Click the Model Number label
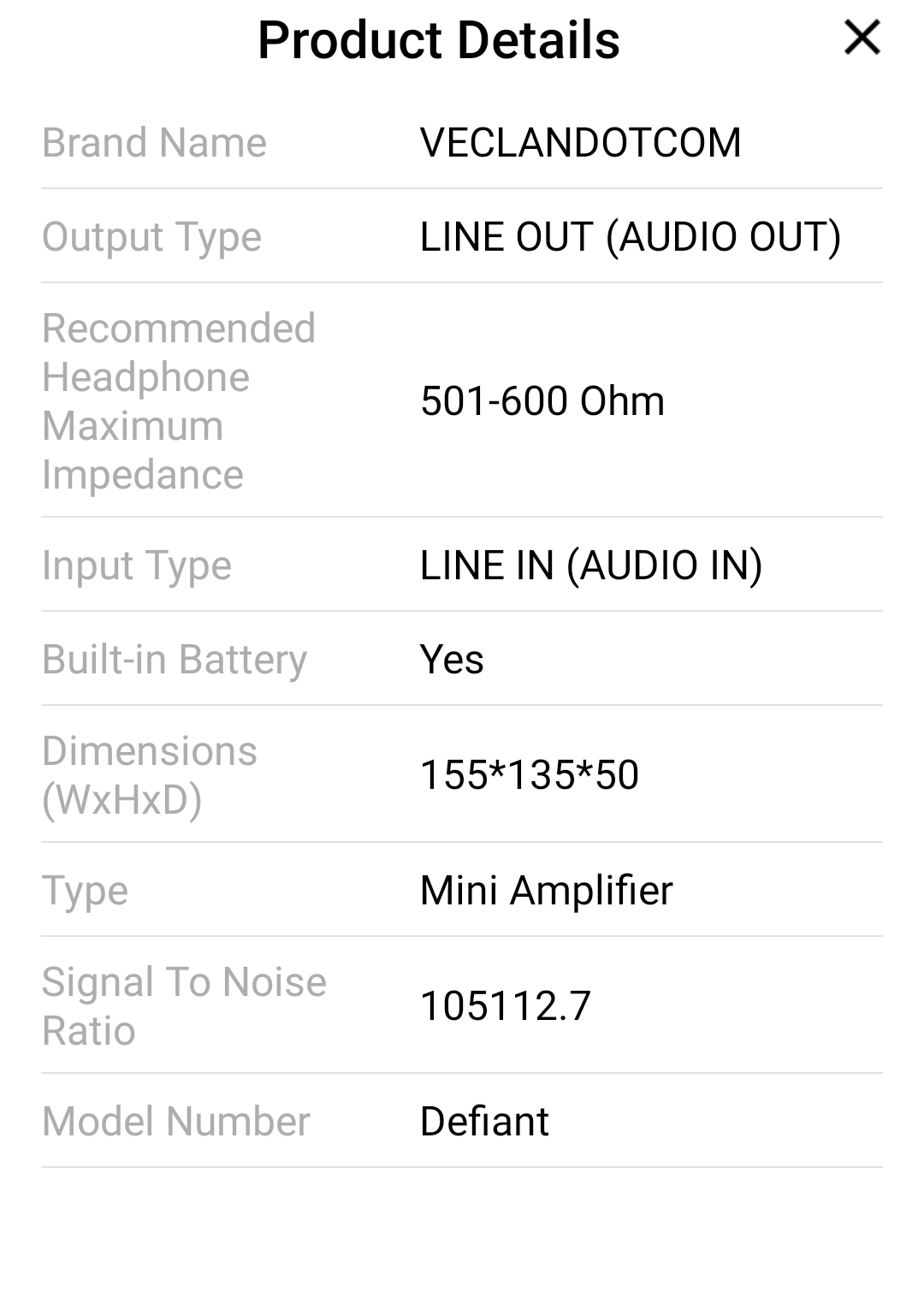924x1292 pixels. coord(177,1119)
